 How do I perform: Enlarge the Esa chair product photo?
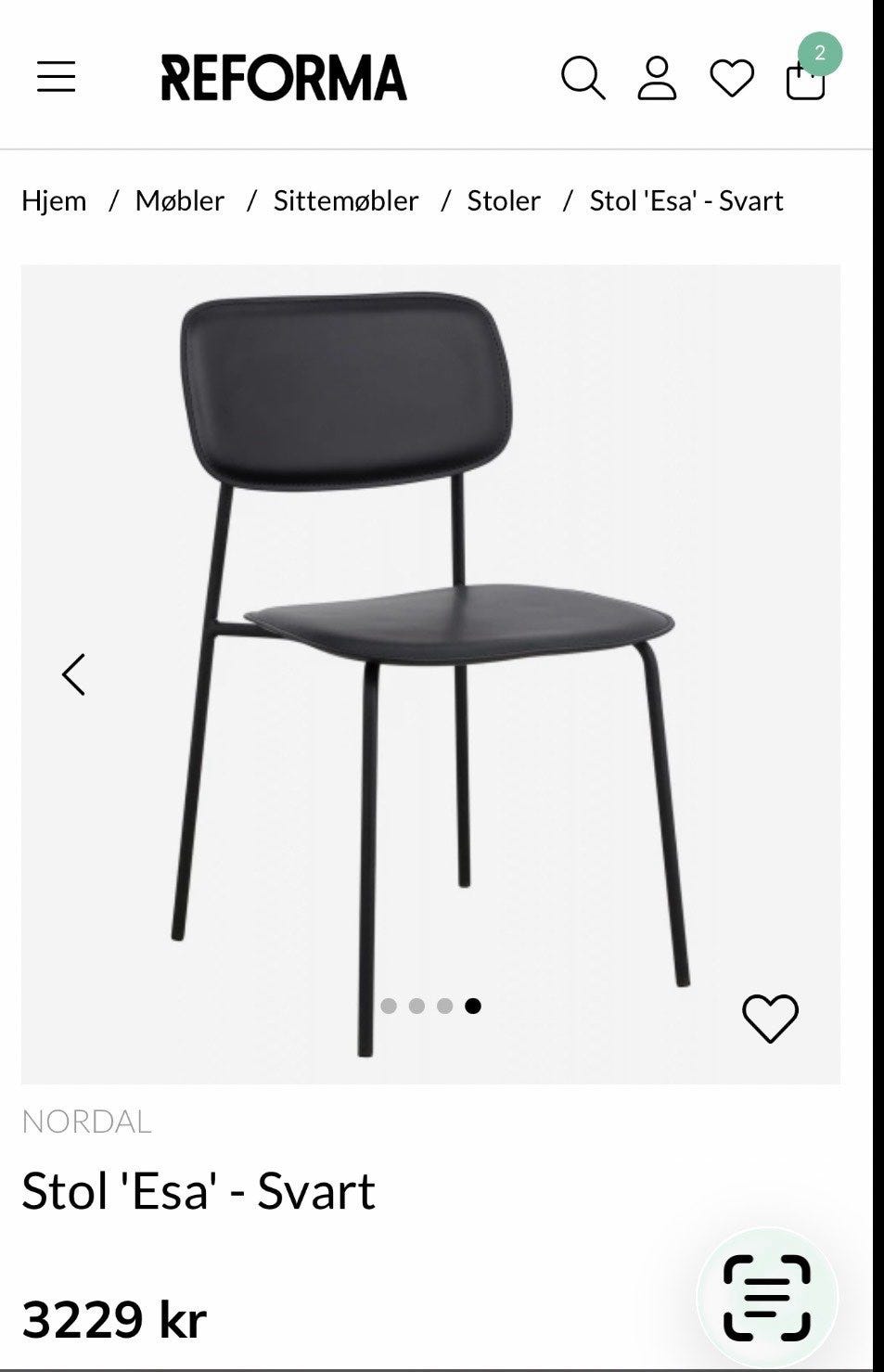tap(430, 649)
